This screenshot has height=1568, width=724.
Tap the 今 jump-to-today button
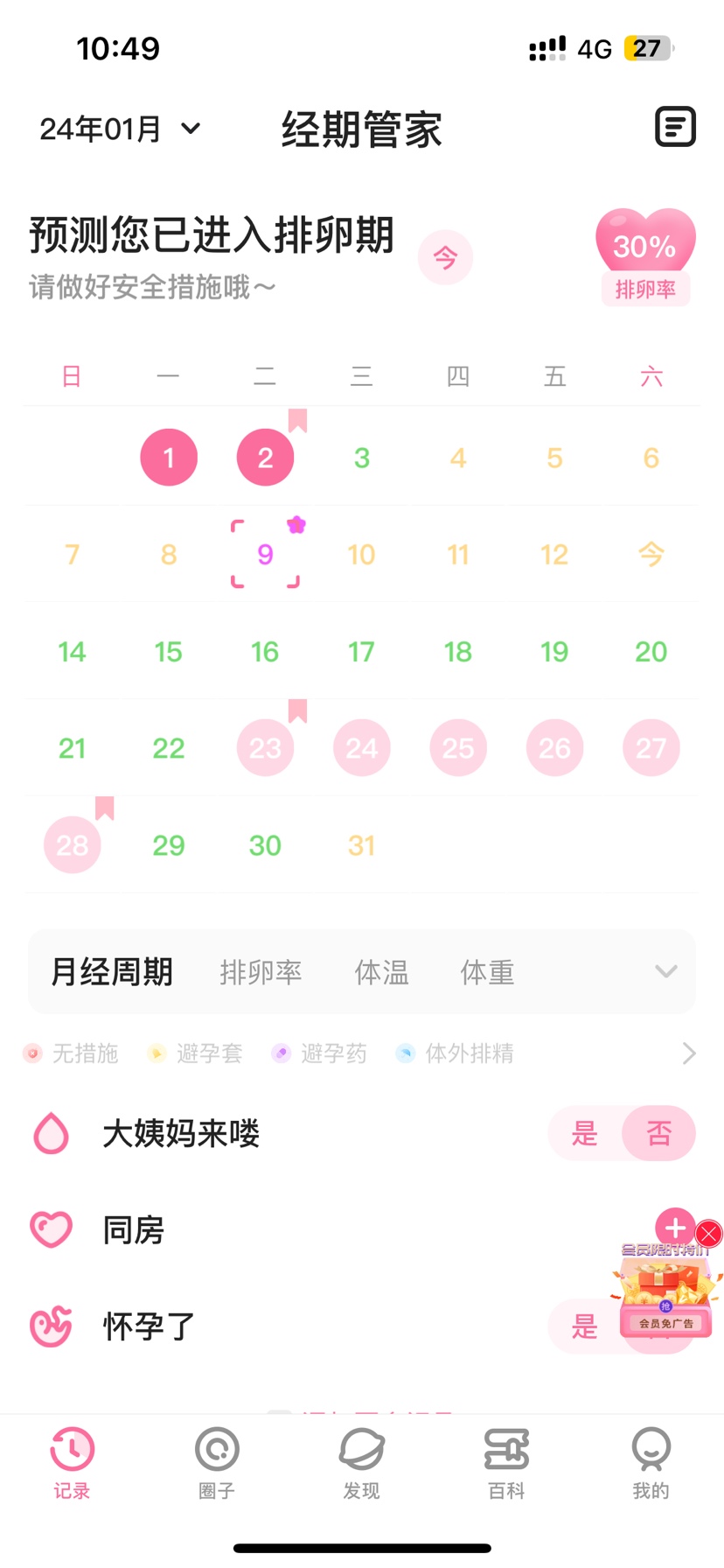point(445,257)
